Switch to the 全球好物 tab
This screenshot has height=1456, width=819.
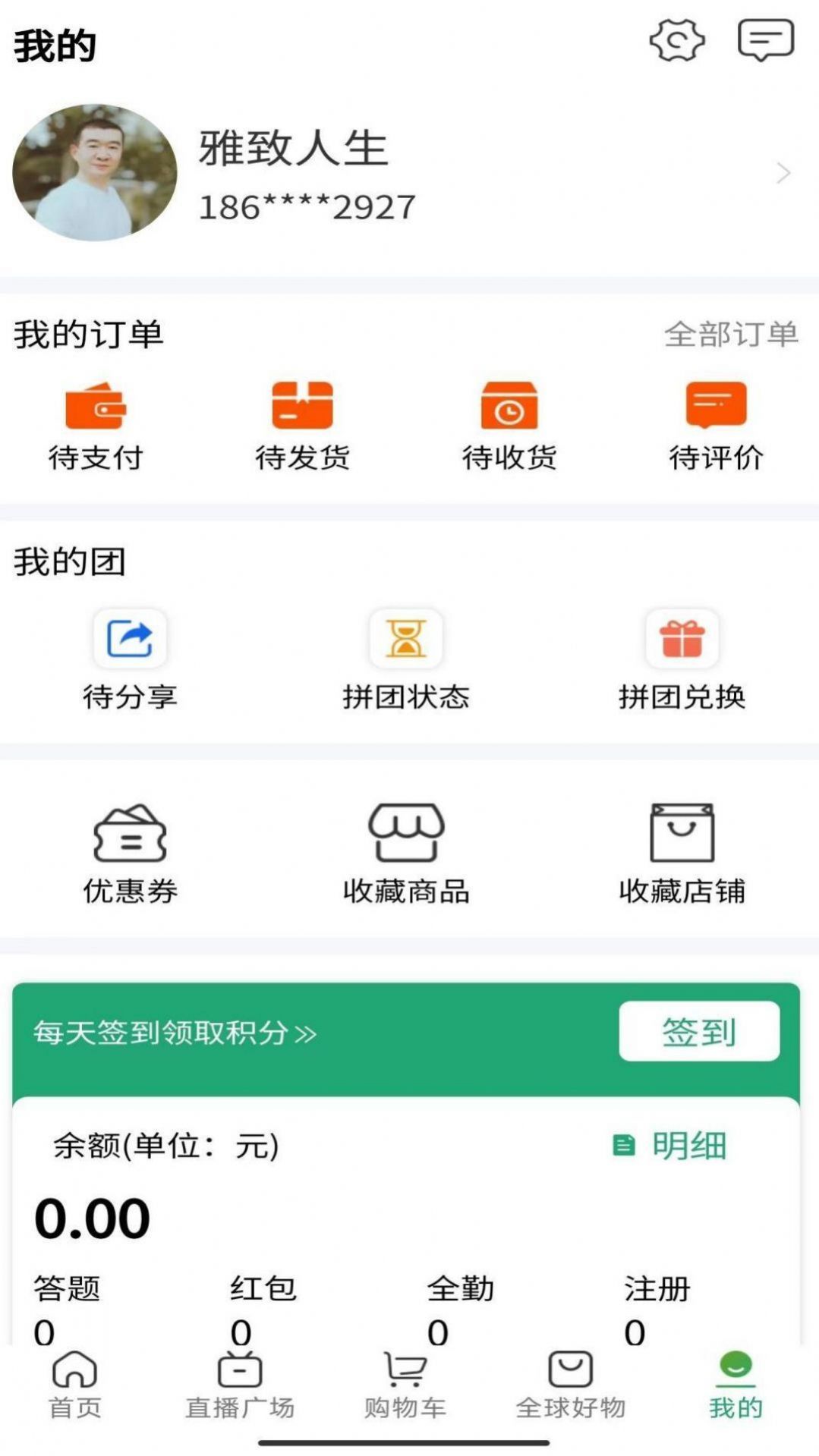click(x=570, y=1385)
